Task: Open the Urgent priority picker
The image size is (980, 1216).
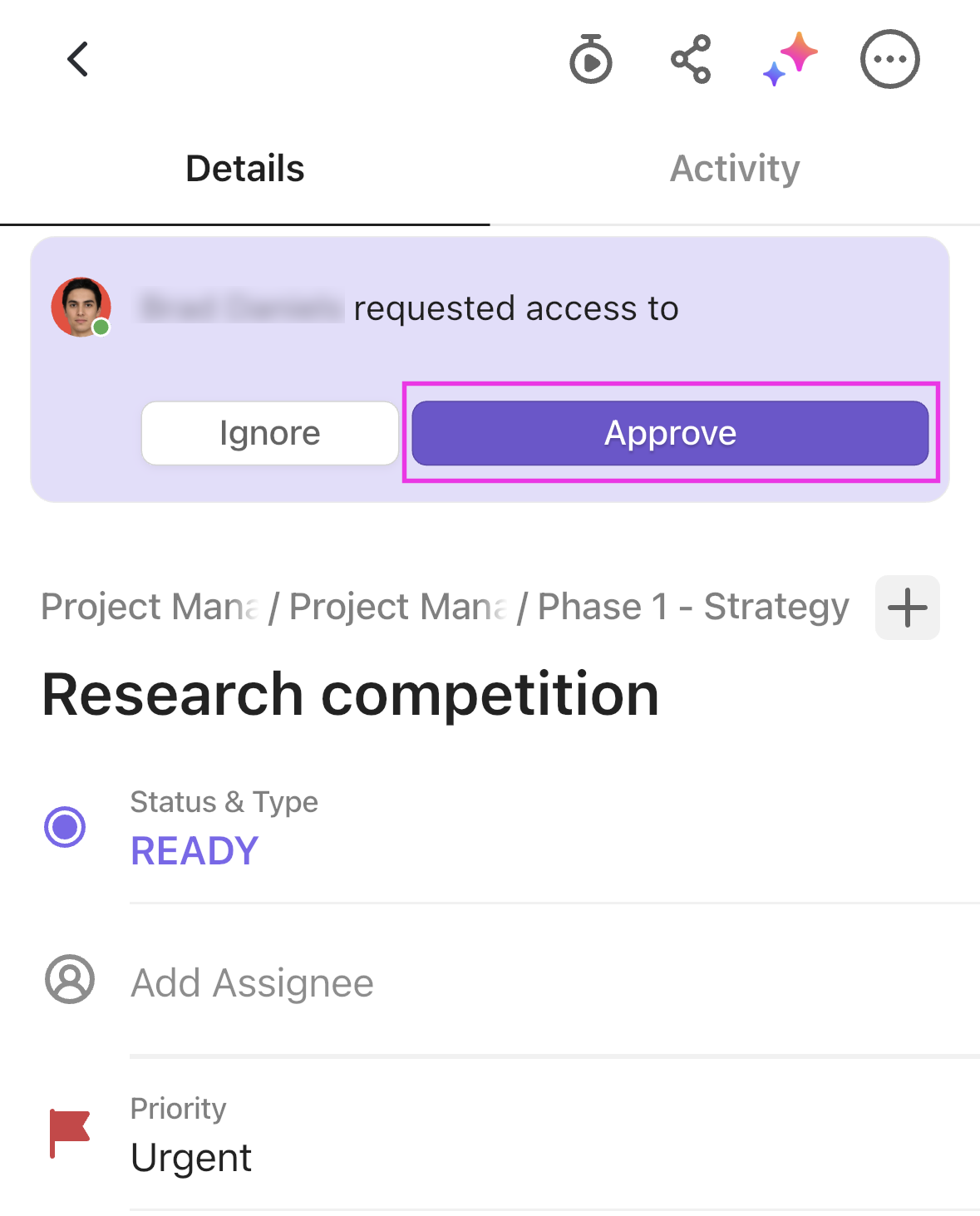Action: tap(190, 1156)
